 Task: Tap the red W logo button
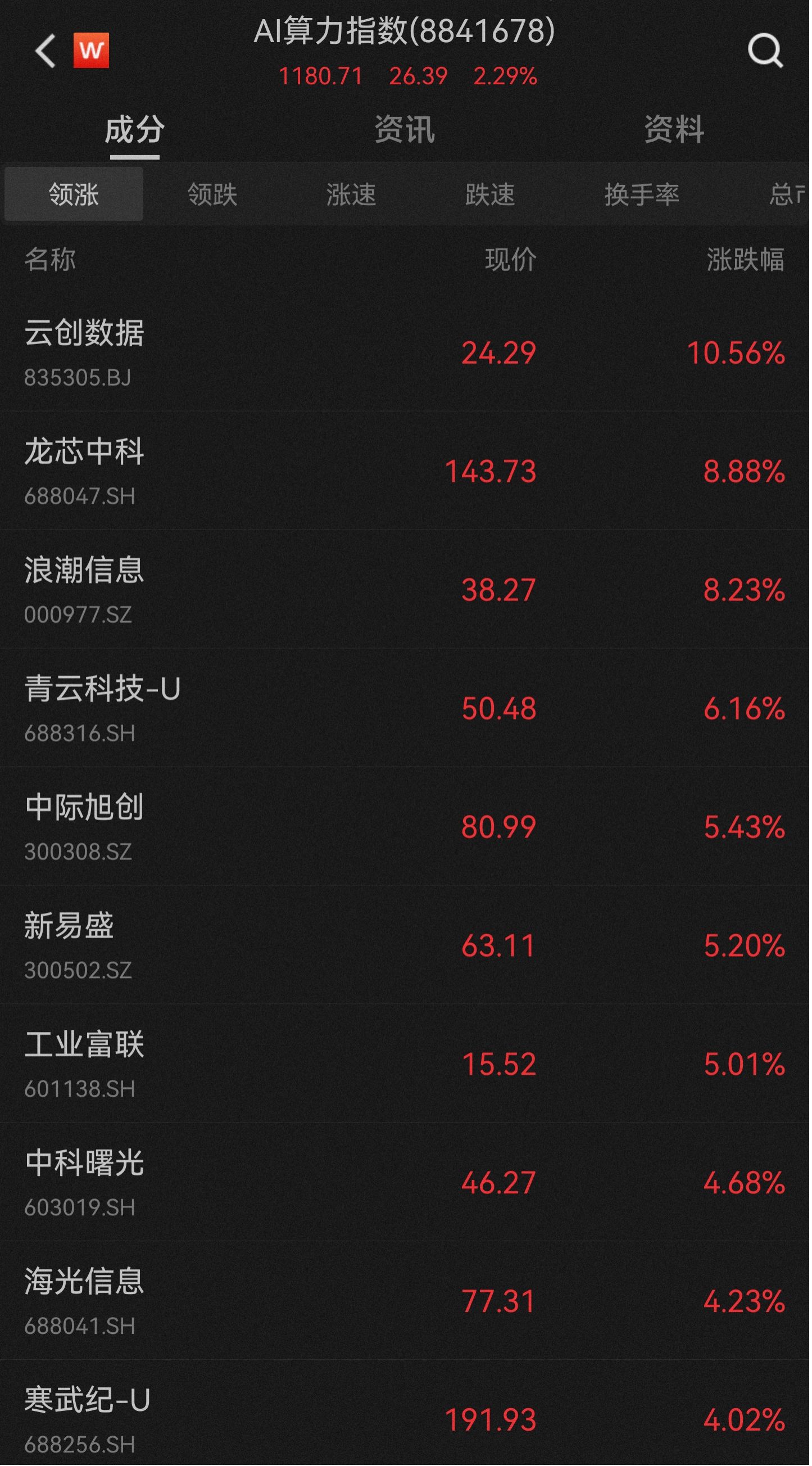(x=91, y=50)
